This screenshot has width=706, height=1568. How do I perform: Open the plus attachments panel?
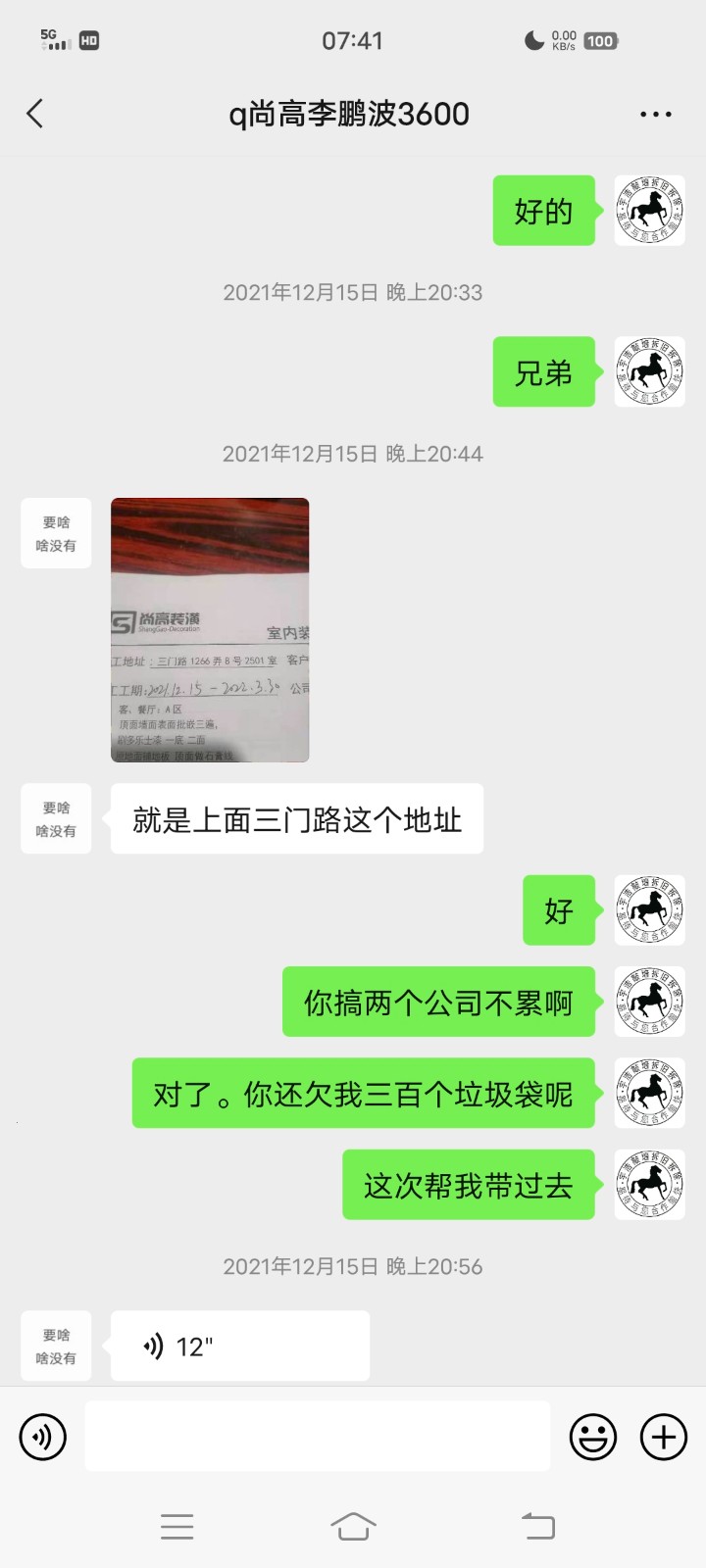coord(664,1437)
